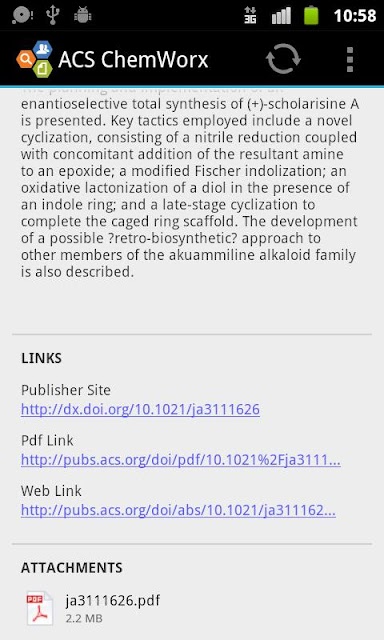Open the Web Link abstract URL

point(178,510)
